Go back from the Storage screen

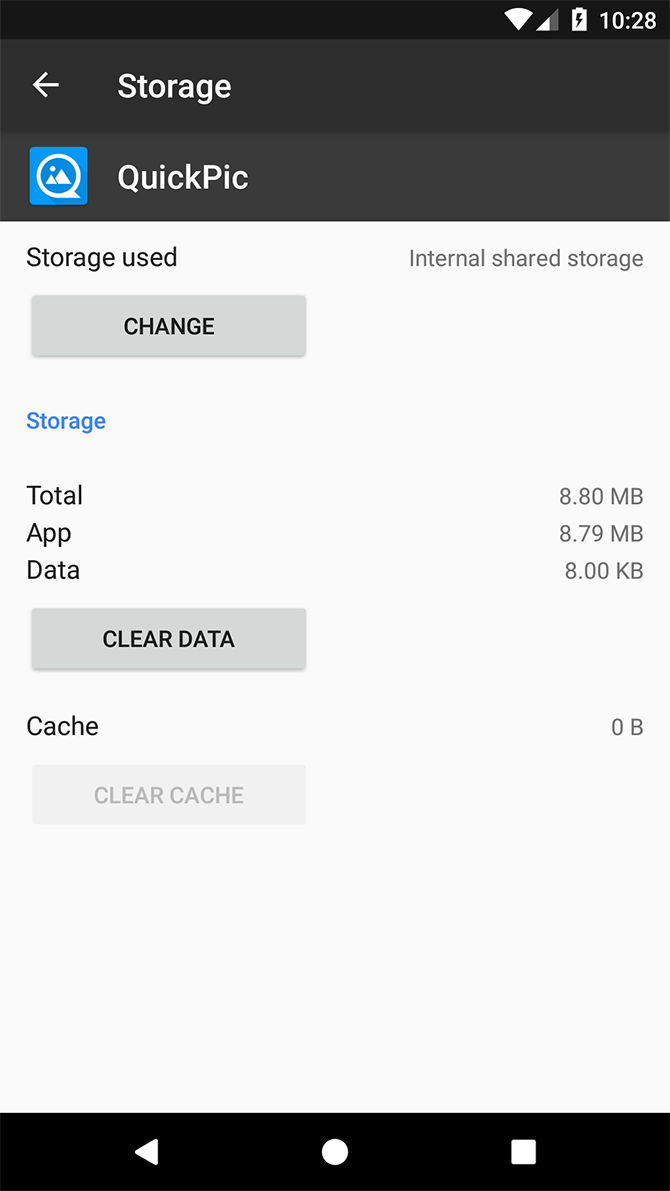(x=46, y=86)
